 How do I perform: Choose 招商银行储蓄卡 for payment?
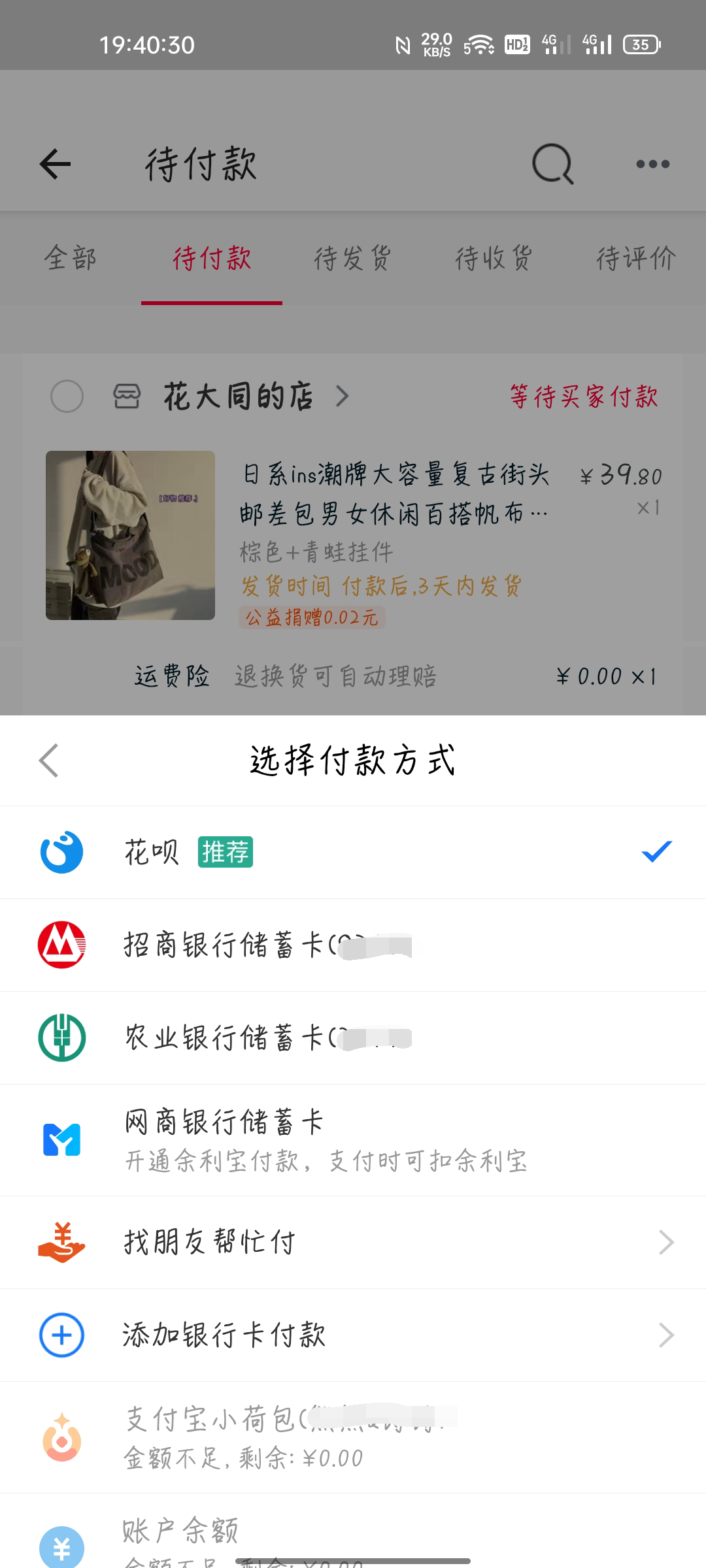[353, 945]
